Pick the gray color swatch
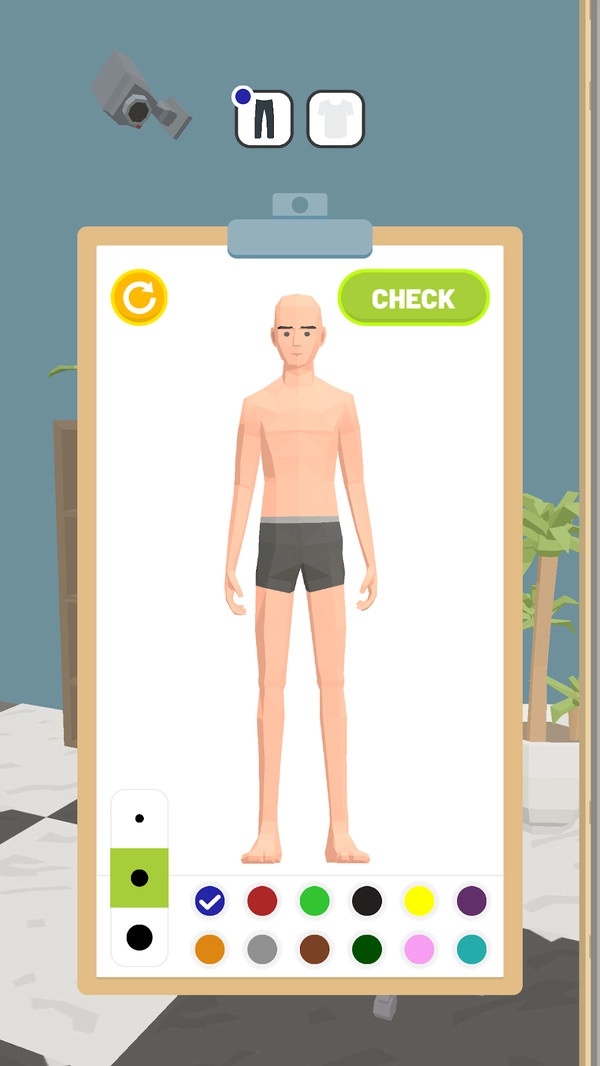Image resolution: width=600 pixels, height=1066 pixels. pos(262,949)
